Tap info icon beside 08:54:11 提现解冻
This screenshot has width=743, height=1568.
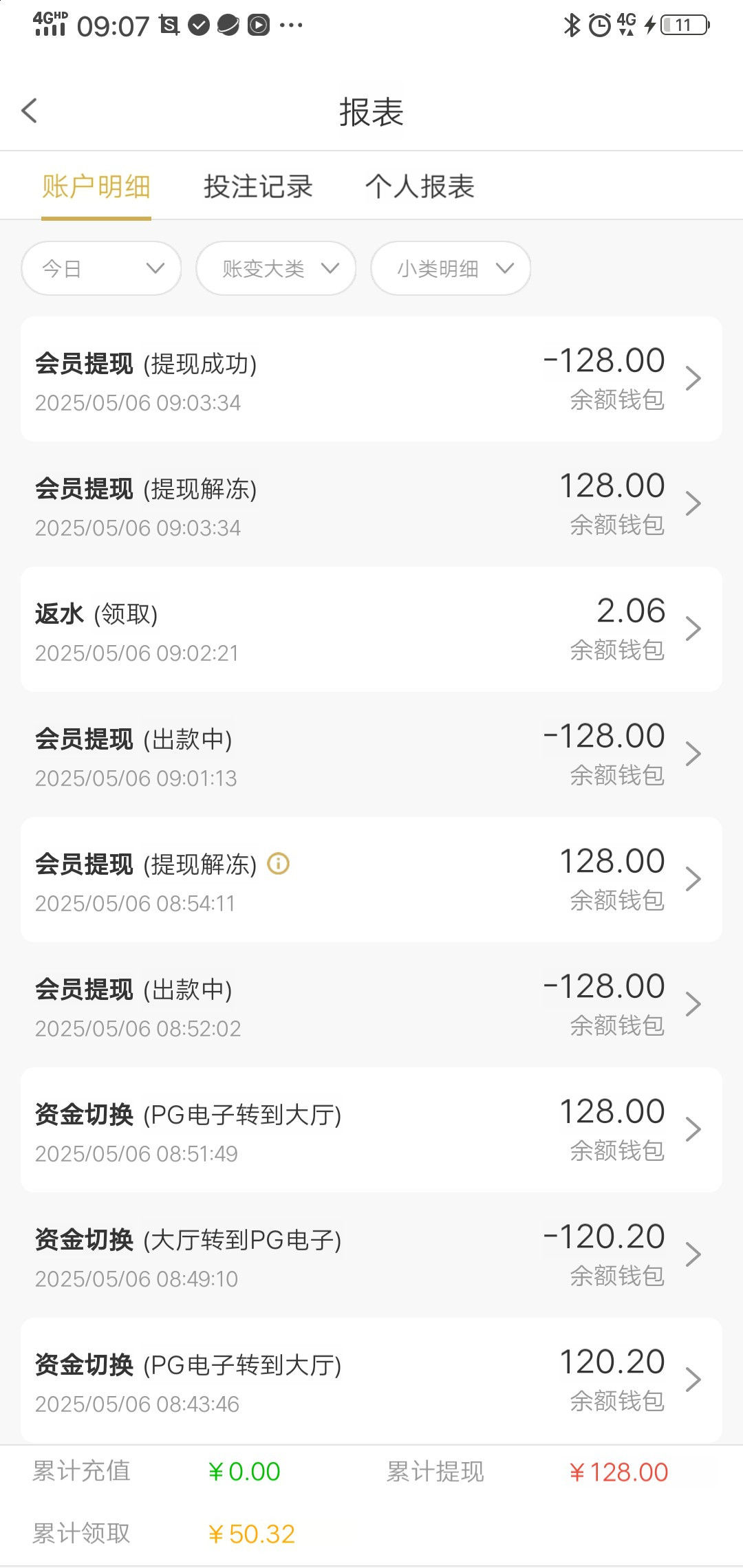279,863
